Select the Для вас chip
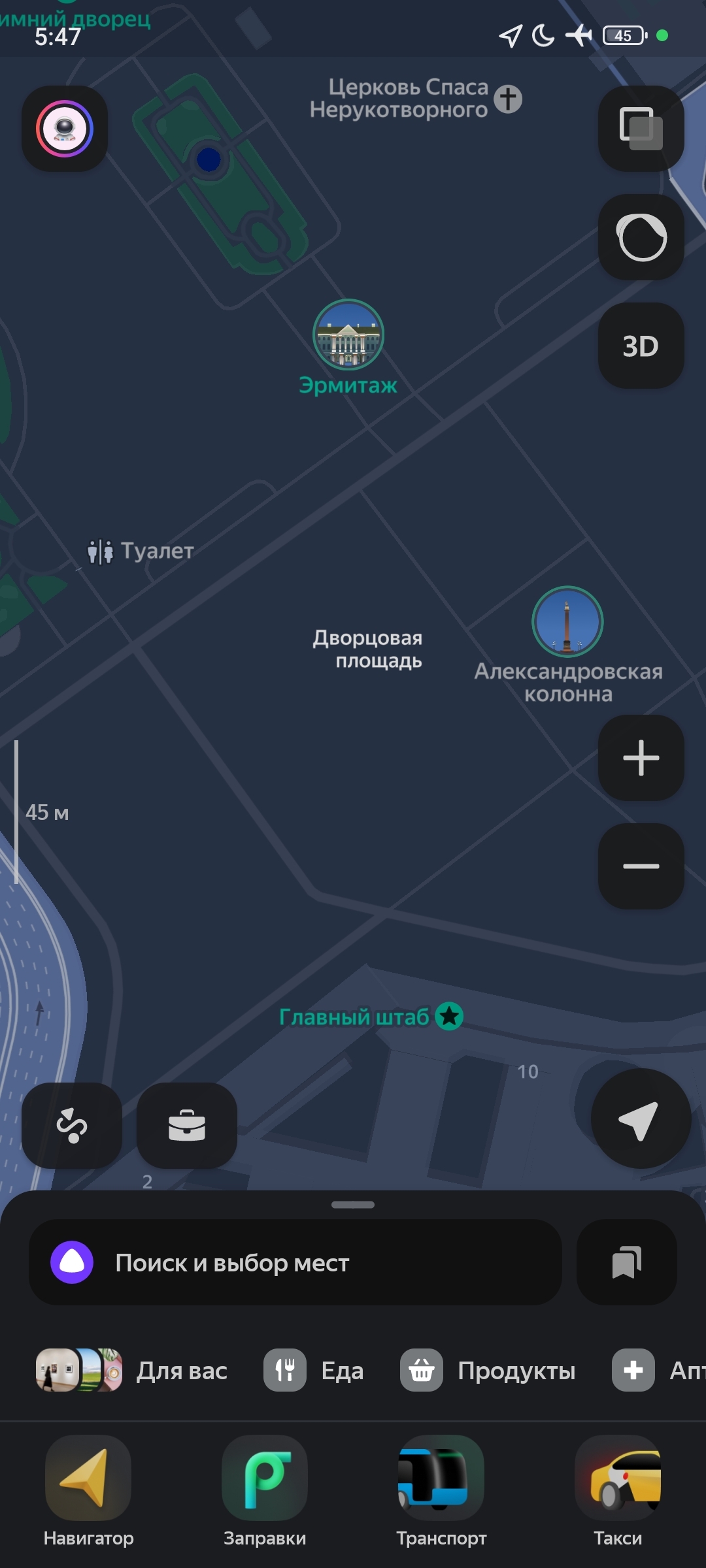 (131, 1370)
